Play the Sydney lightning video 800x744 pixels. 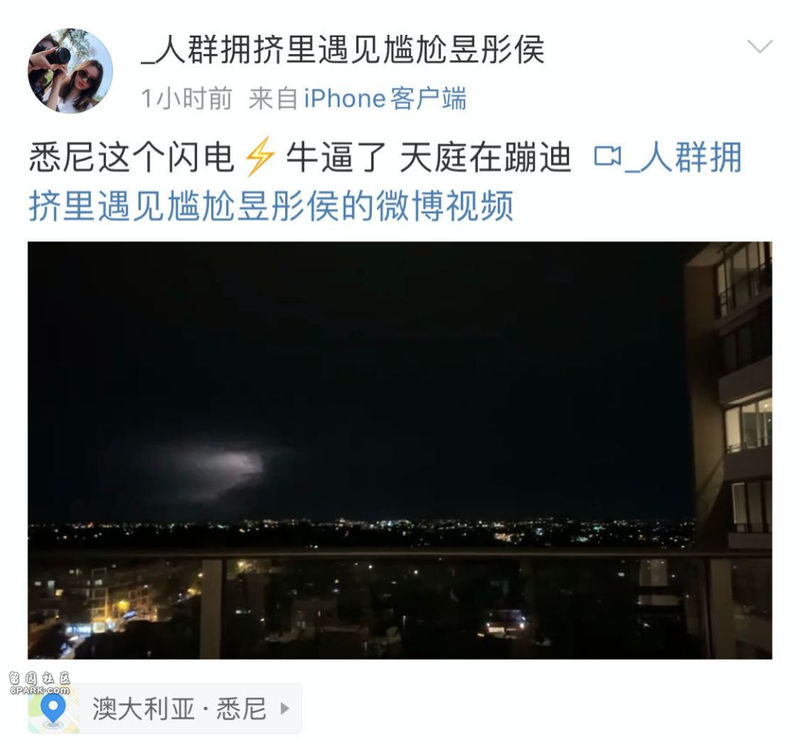[x=399, y=450]
